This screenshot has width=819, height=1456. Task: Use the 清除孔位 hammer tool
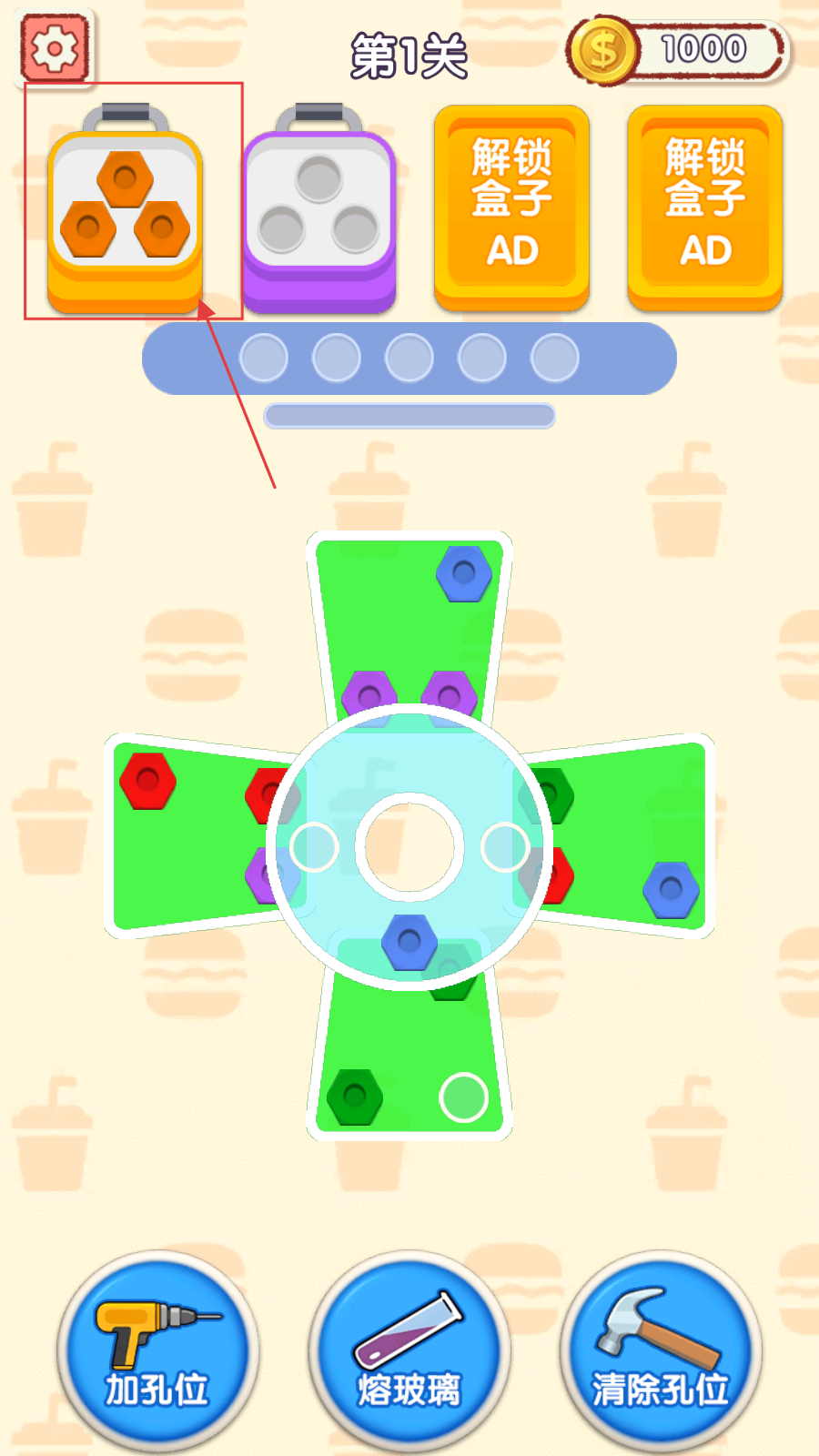(x=661, y=1351)
